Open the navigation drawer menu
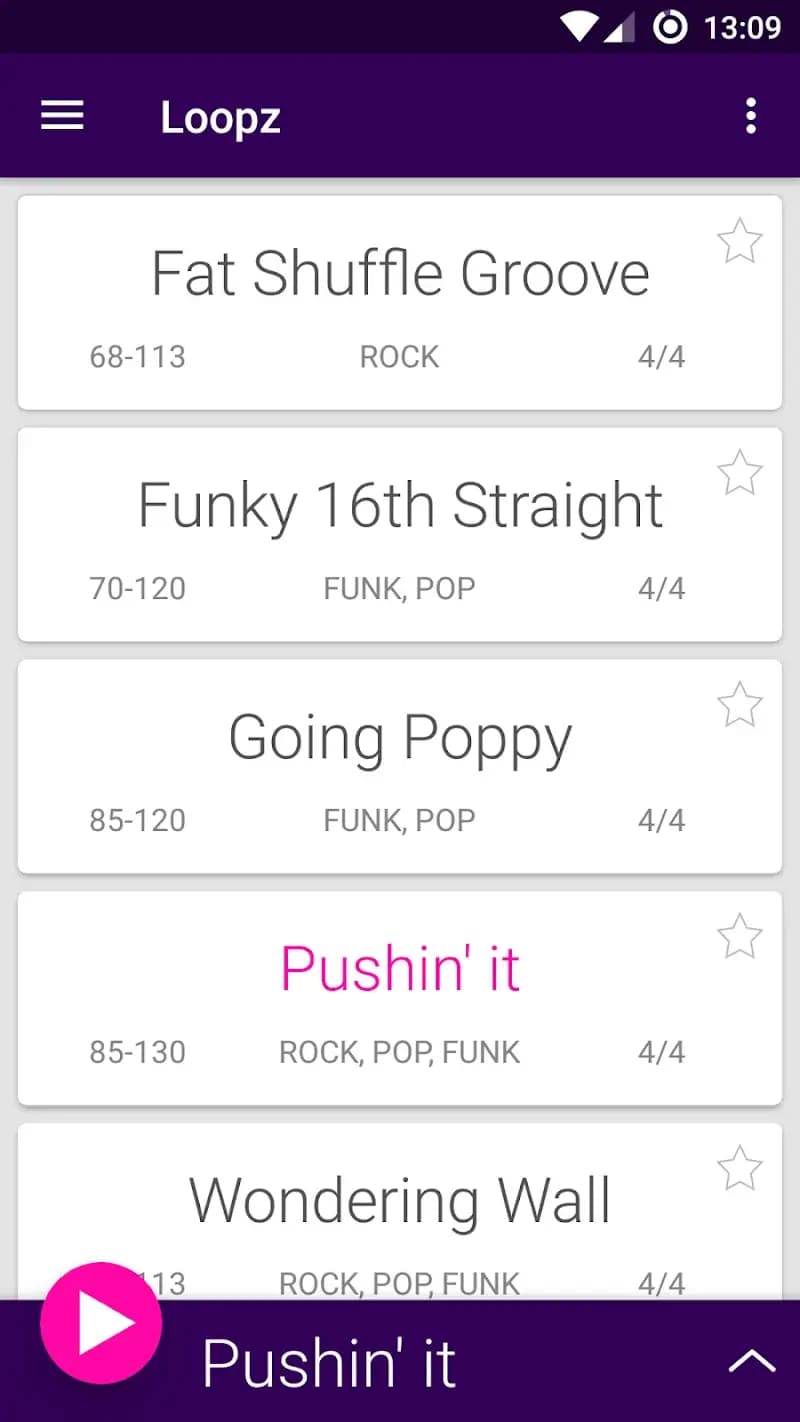Screen dimensions: 800x1422 coord(62,115)
